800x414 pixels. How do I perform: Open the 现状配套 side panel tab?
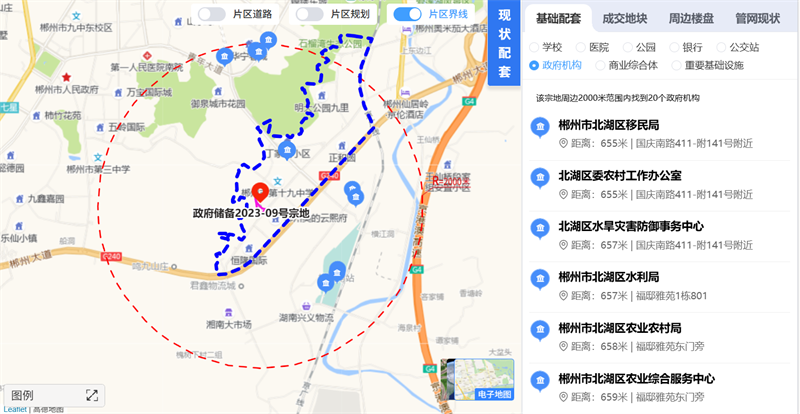point(504,43)
